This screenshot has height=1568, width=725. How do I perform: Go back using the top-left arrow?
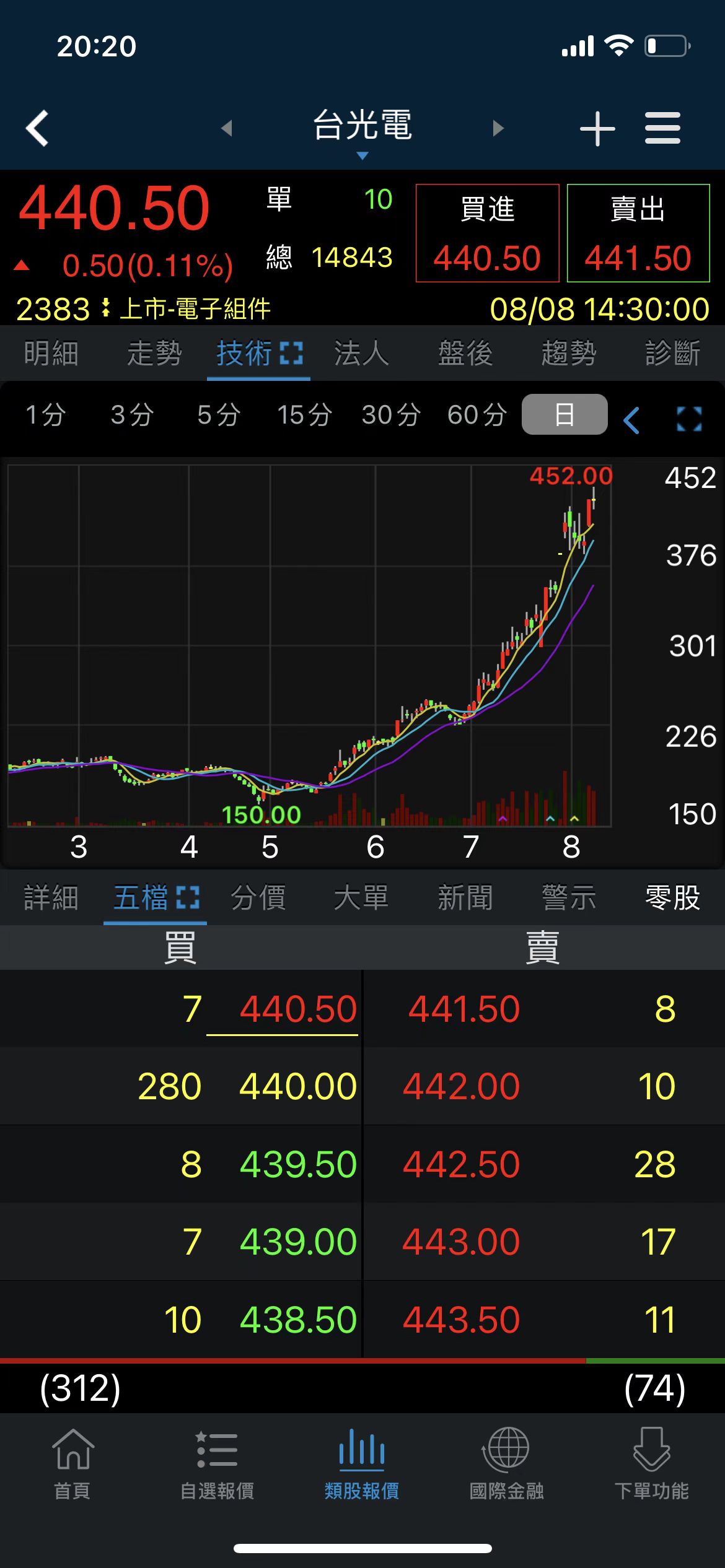tap(37, 128)
